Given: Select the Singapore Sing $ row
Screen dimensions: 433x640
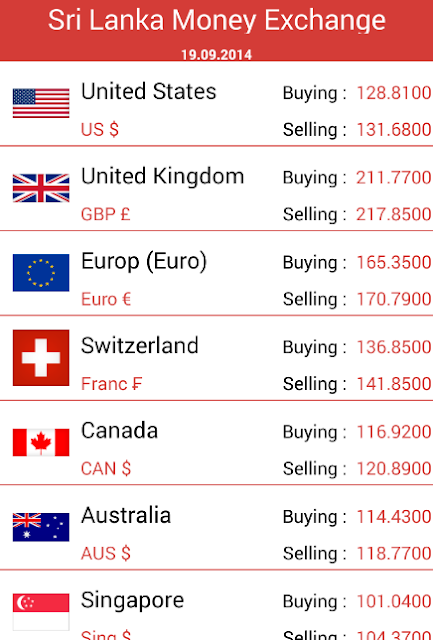Looking at the screenshot, I should (216, 605).
